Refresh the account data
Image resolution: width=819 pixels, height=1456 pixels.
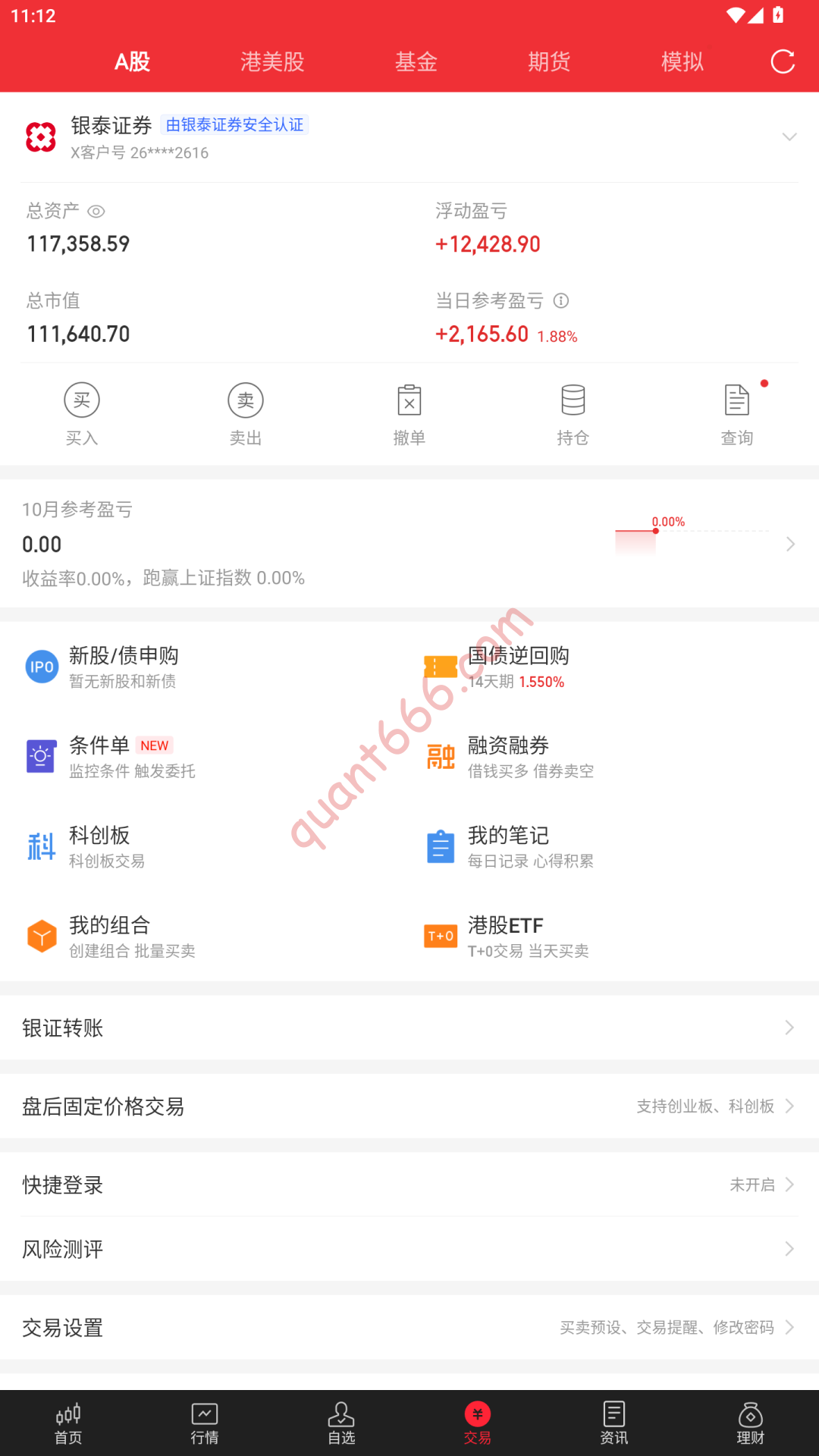point(783,61)
